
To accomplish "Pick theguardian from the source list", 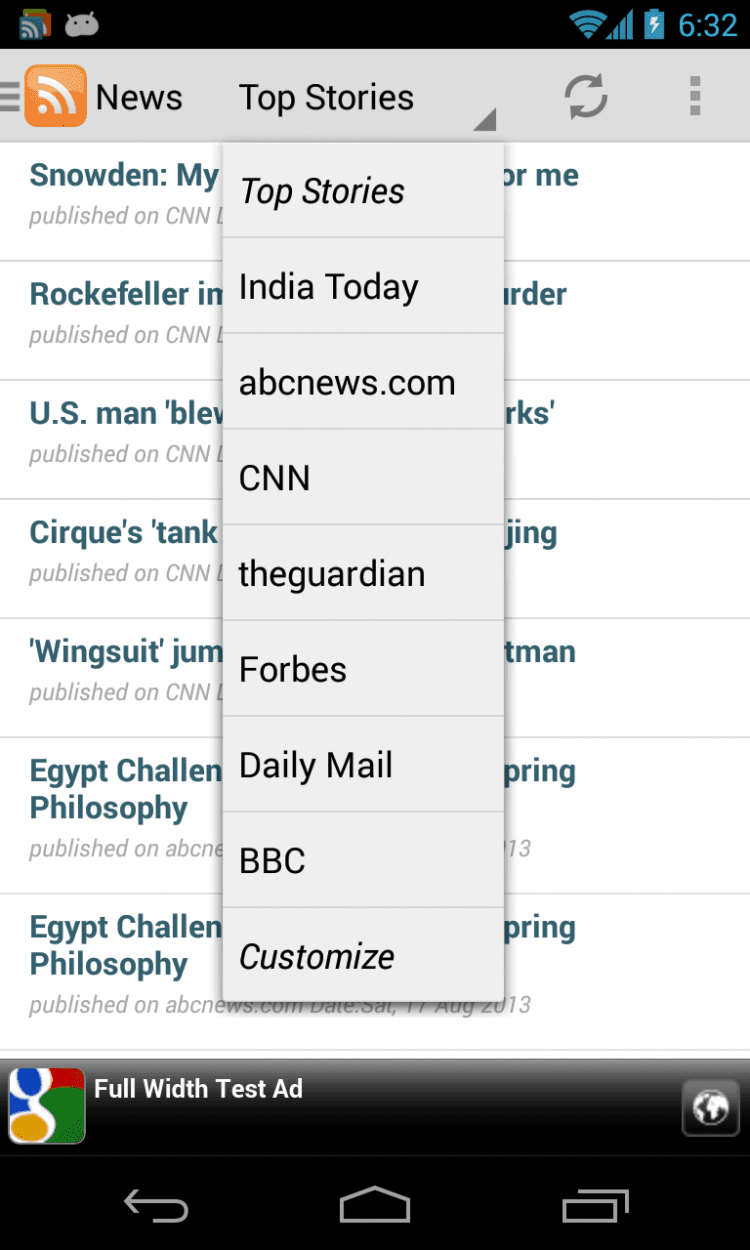I will (362, 574).
